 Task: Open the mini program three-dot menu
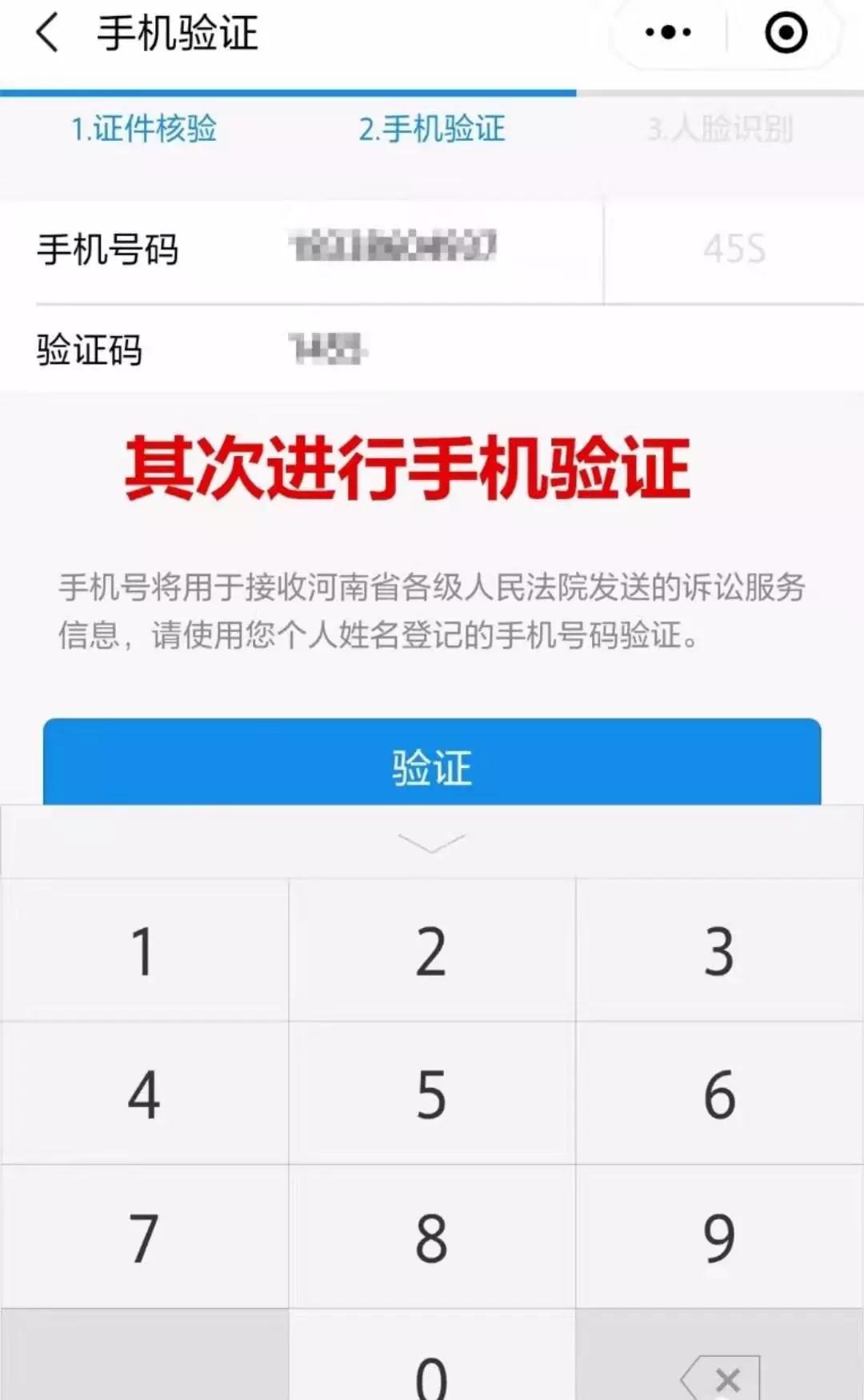[x=669, y=33]
